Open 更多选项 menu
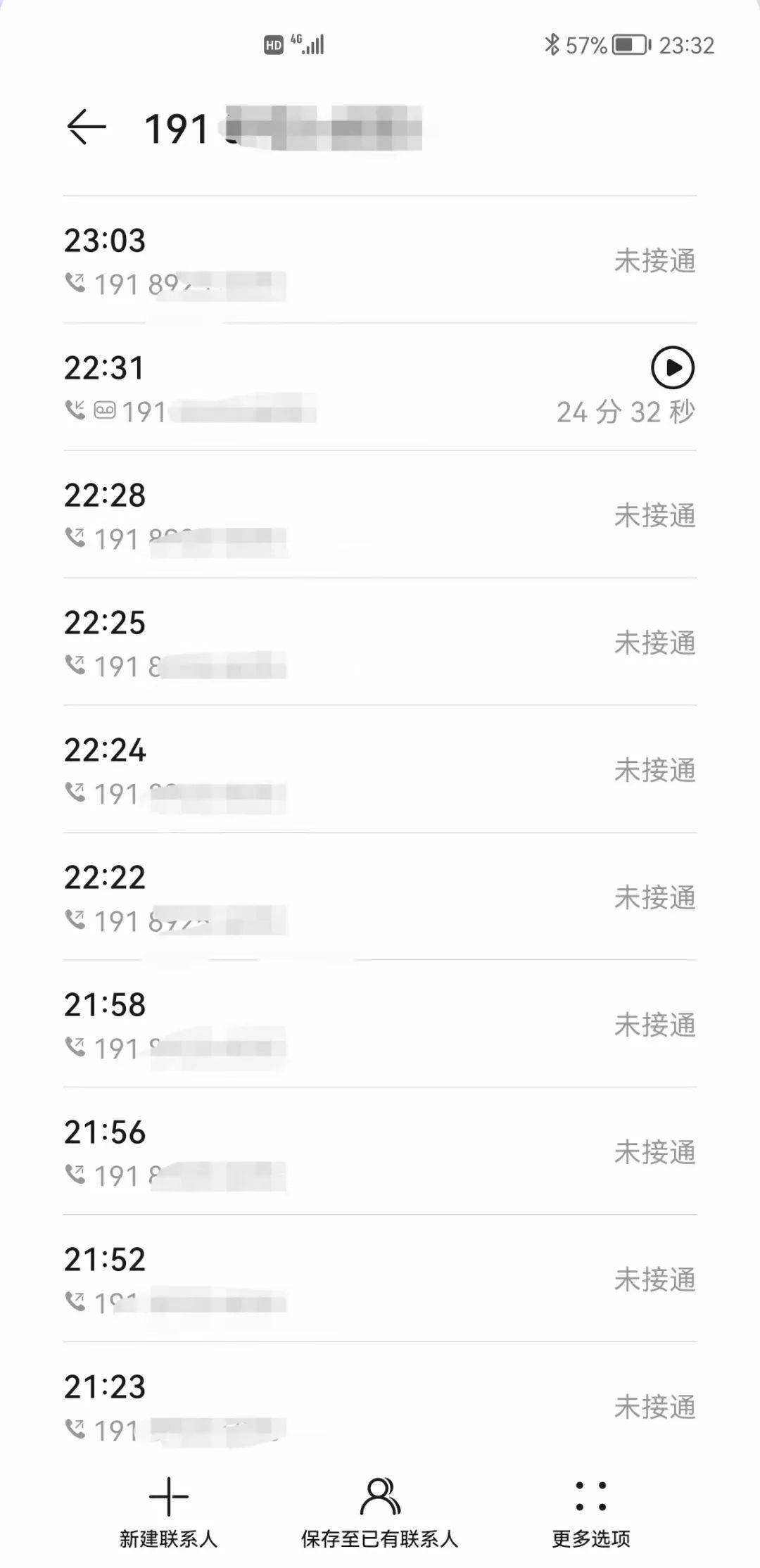The image size is (760, 1568). pos(591,1510)
